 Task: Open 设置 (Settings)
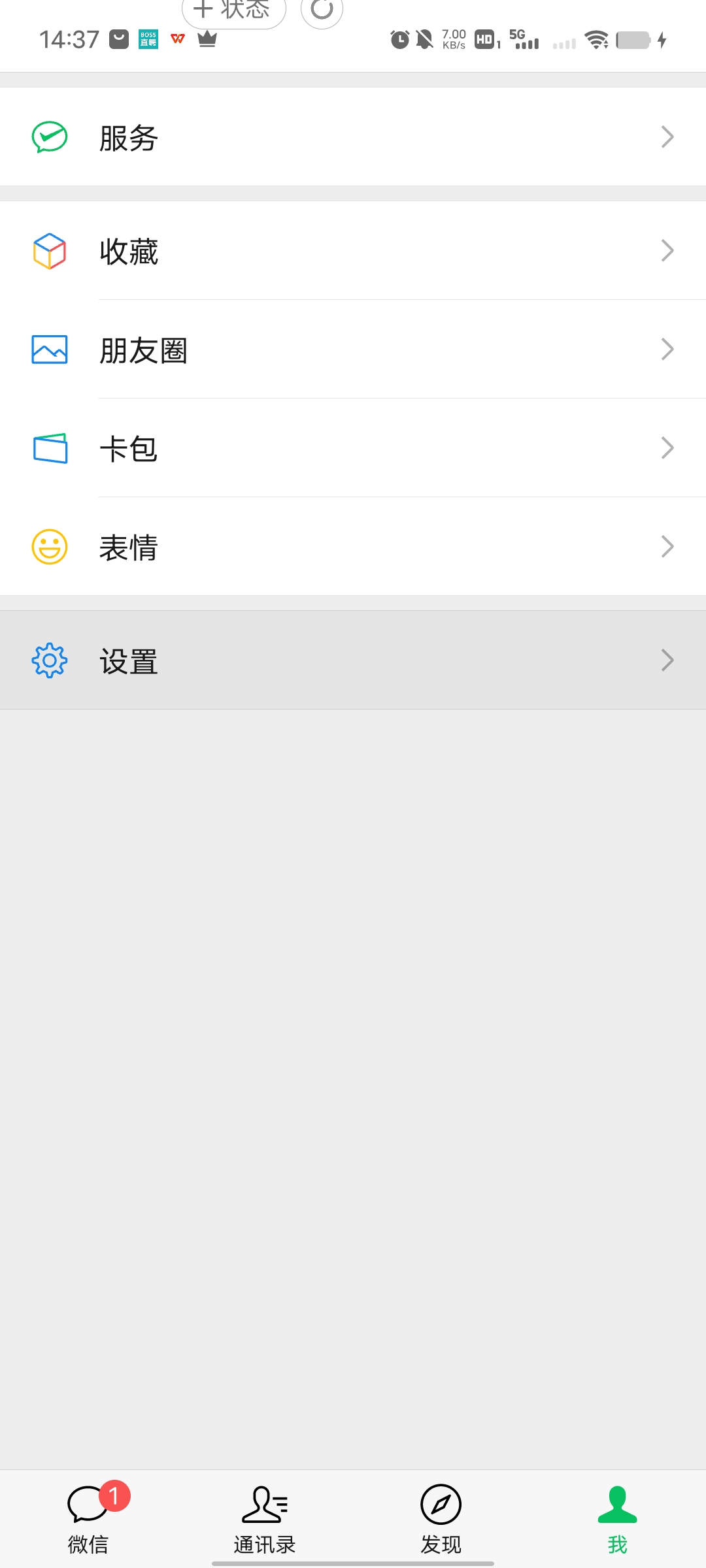click(x=353, y=661)
